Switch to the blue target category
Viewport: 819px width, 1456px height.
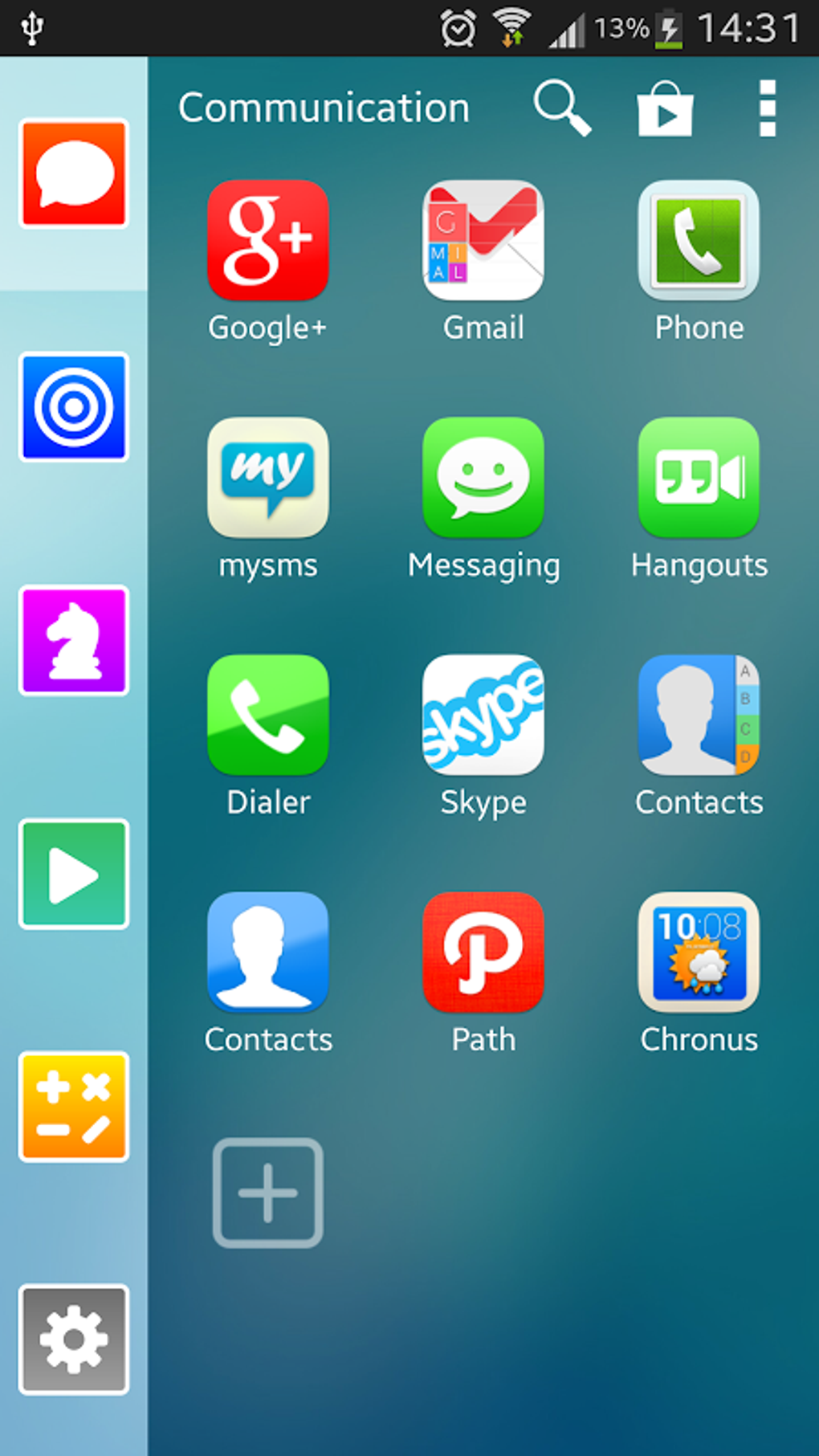(74, 407)
